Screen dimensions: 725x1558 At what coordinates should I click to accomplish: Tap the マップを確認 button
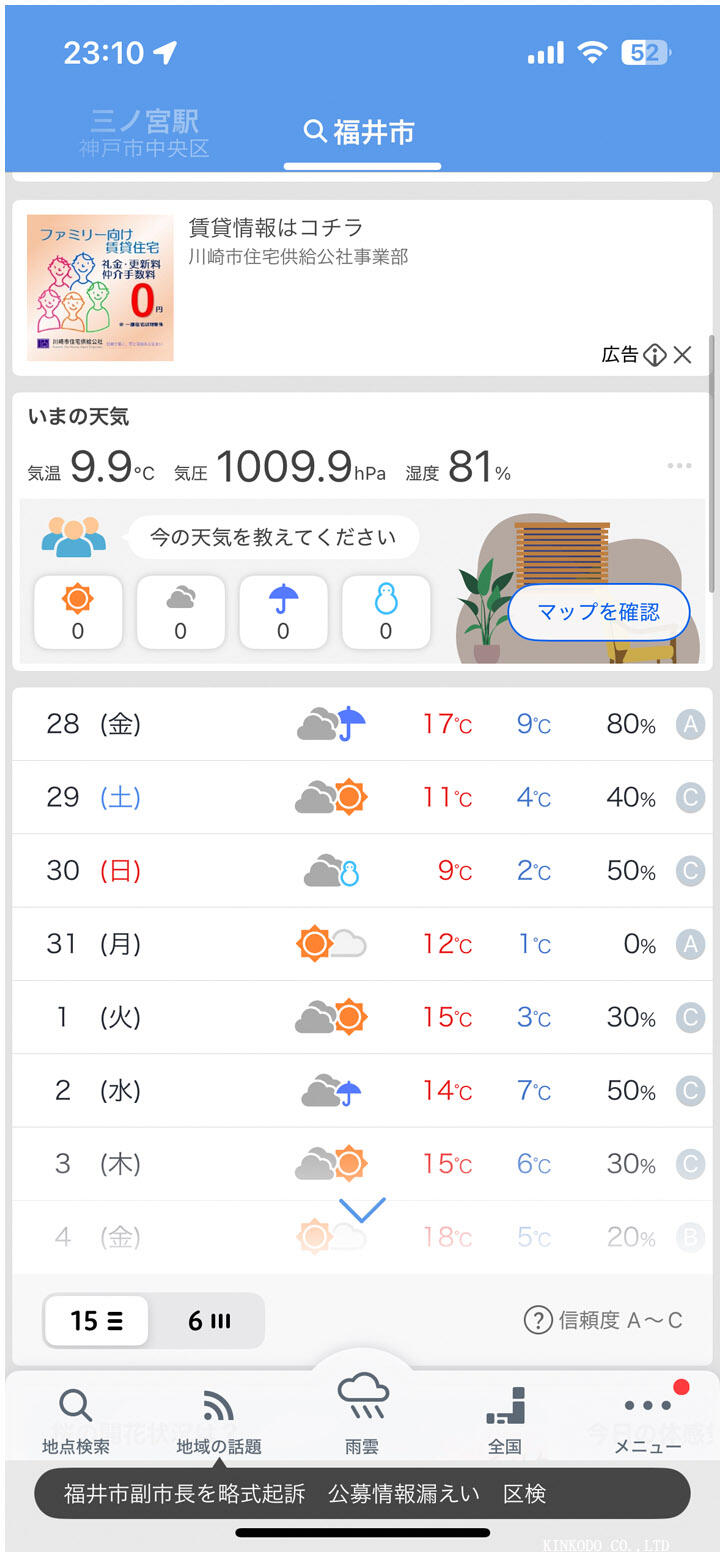click(x=598, y=612)
